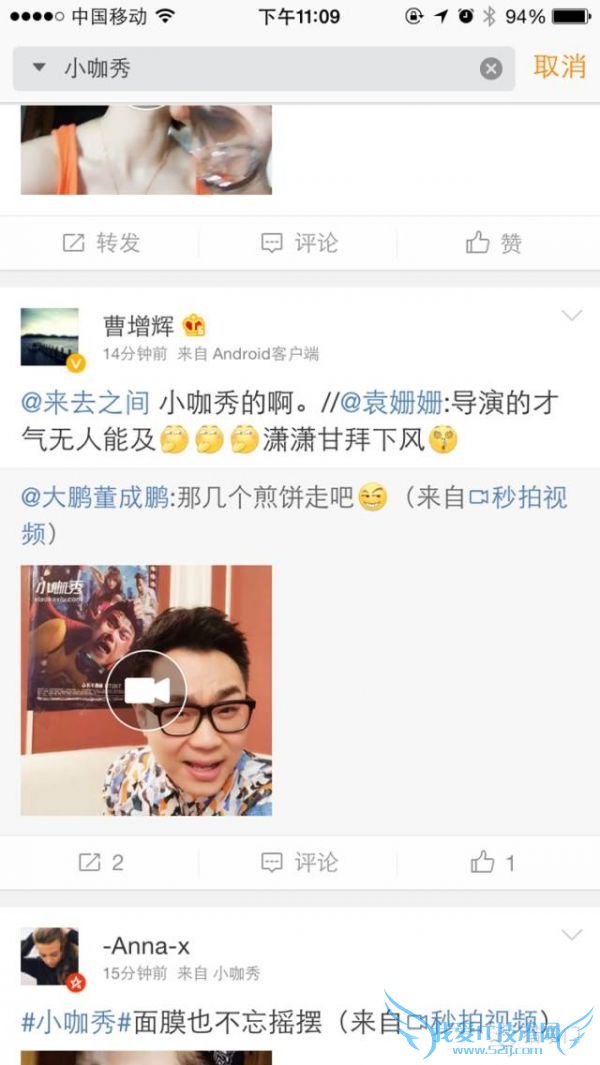Image resolution: width=600 pixels, height=1065 pixels.
Task: View the top post's image
Action: 146,150
